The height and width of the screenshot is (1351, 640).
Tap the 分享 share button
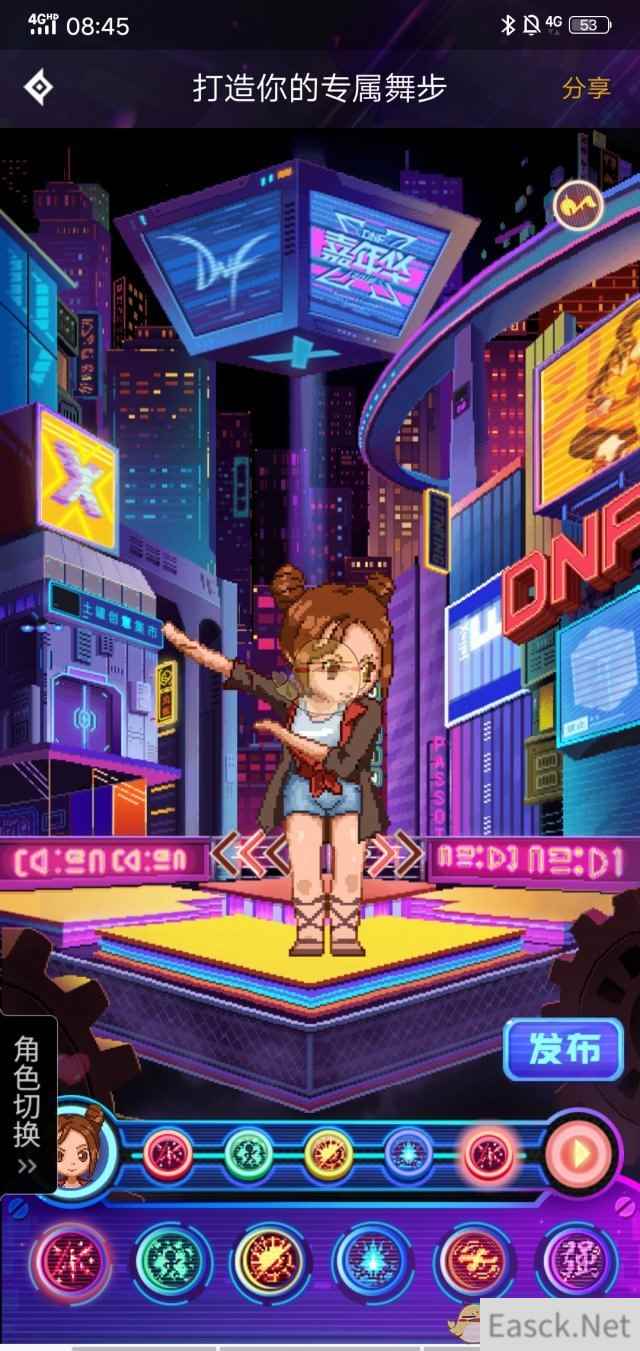(586, 88)
